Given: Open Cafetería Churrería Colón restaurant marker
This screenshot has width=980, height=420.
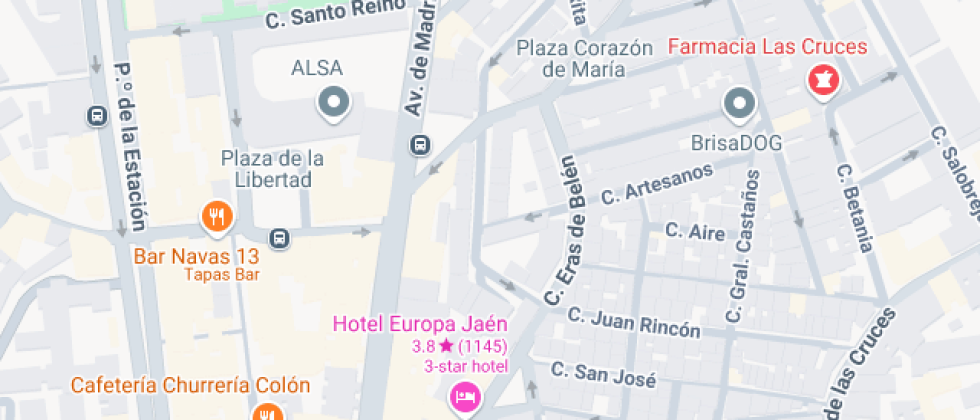Looking at the screenshot, I should pyautogui.click(x=266, y=413).
